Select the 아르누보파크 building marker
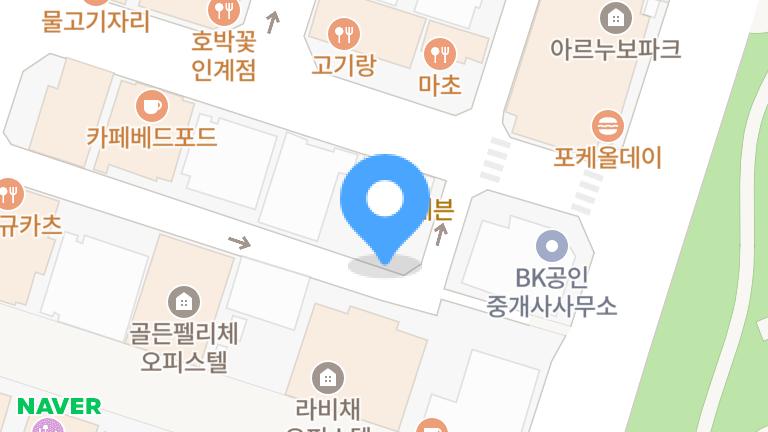 point(616,17)
